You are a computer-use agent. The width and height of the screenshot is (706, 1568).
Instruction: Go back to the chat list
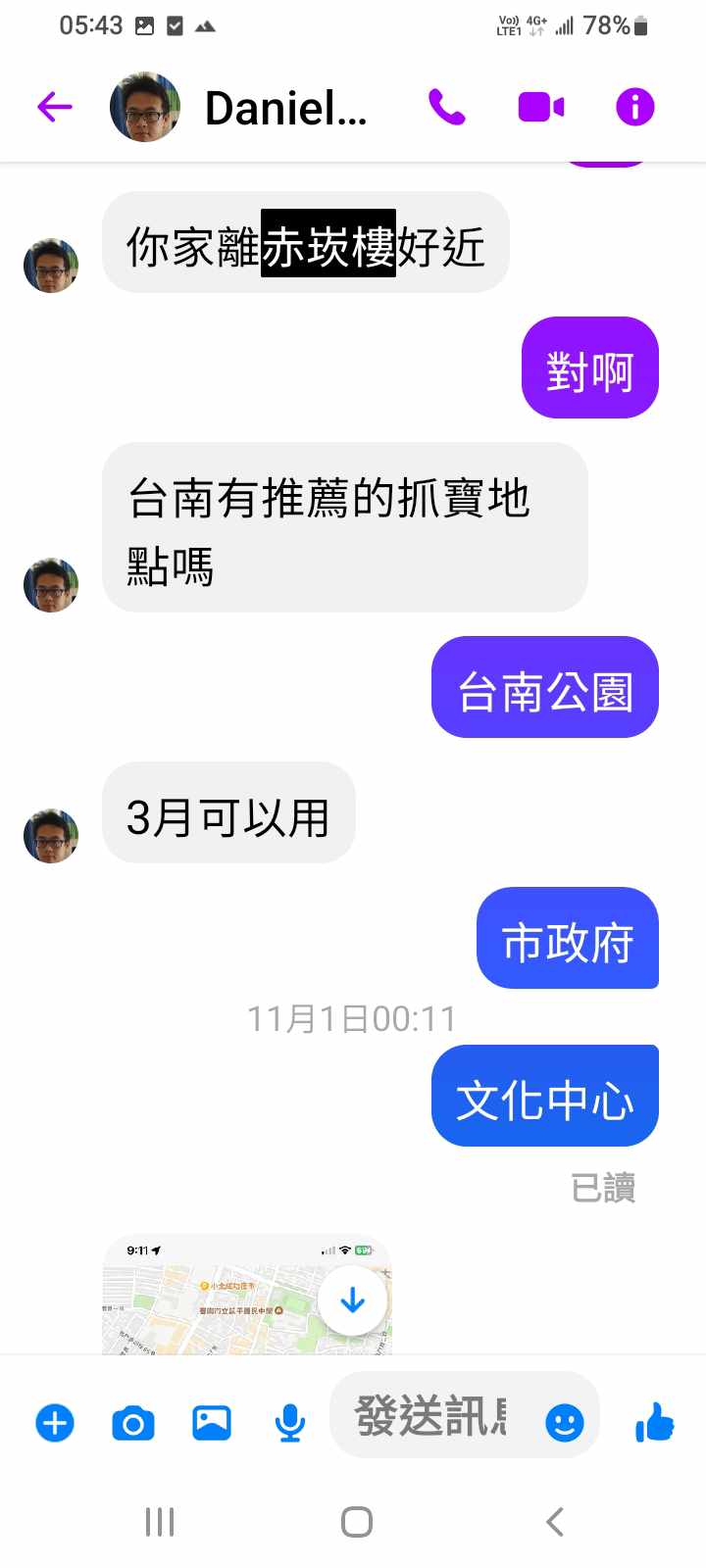click(x=55, y=107)
